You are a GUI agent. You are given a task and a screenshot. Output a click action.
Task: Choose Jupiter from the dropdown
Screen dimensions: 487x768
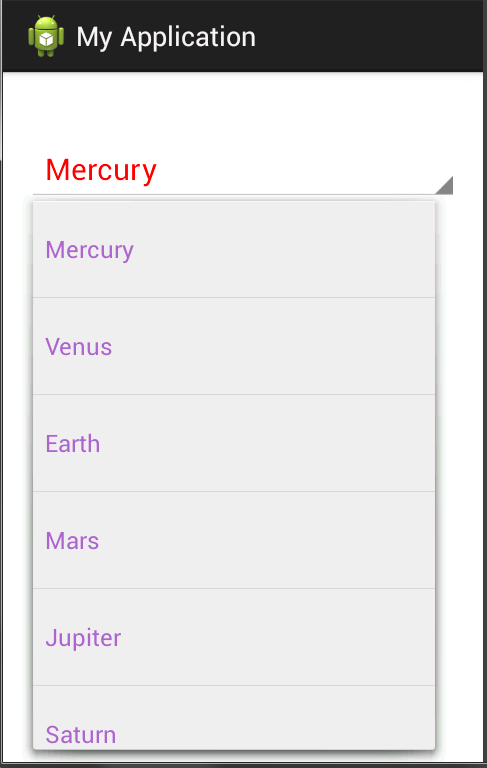(234, 637)
